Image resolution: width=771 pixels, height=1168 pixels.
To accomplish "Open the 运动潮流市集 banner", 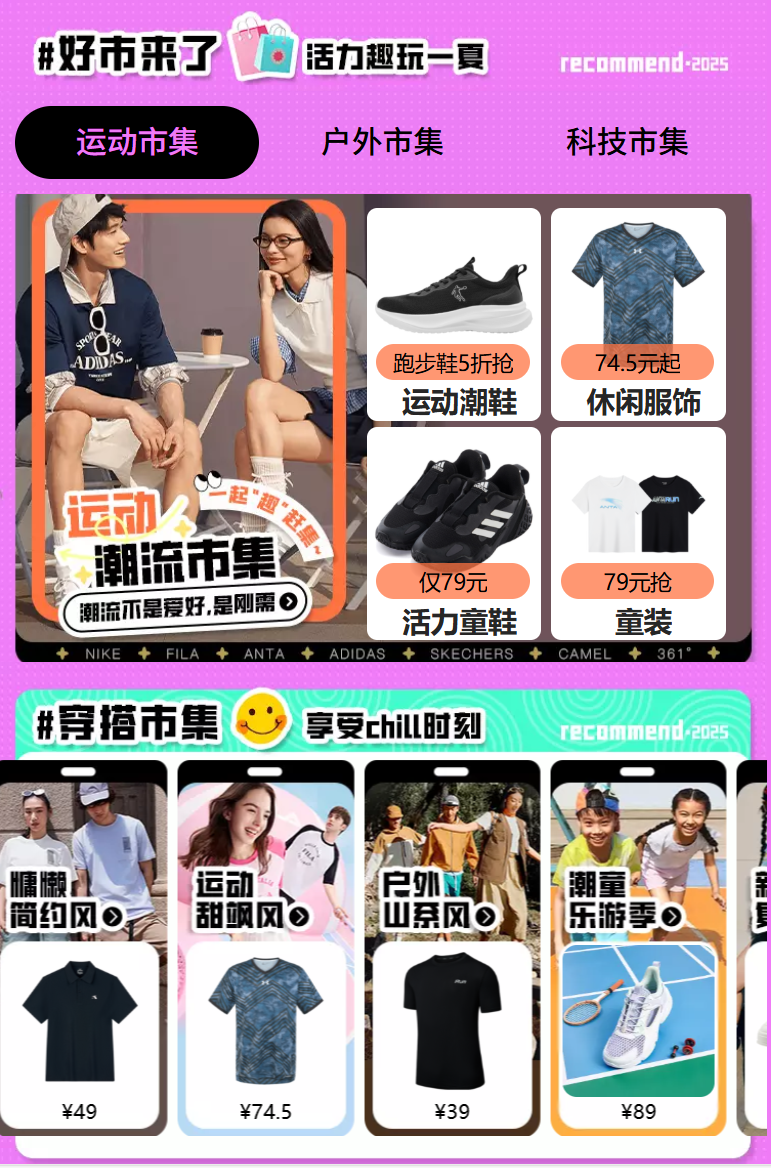I will 188,418.
